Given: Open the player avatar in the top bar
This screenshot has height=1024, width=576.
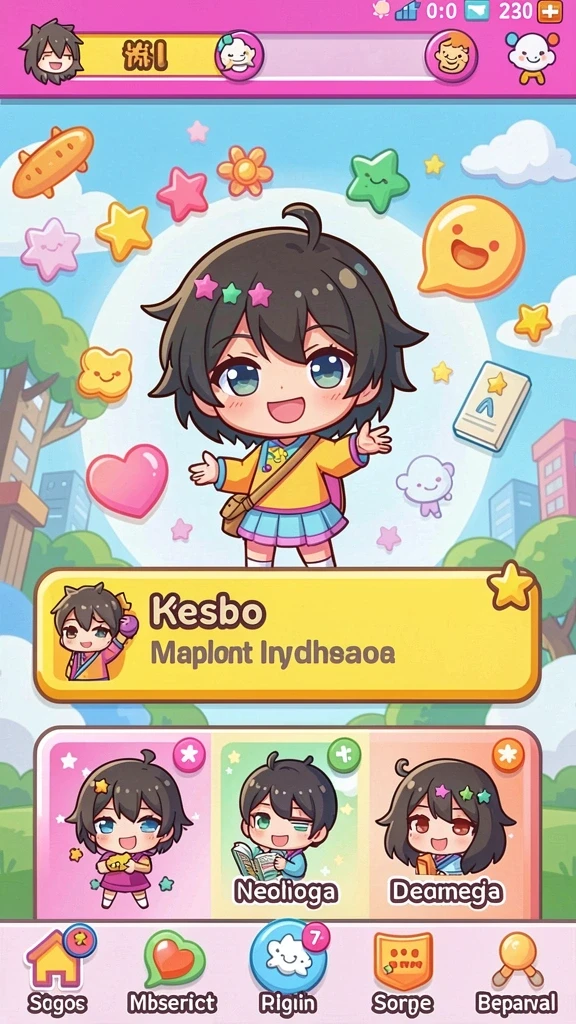Looking at the screenshot, I should (x=51, y=51).
